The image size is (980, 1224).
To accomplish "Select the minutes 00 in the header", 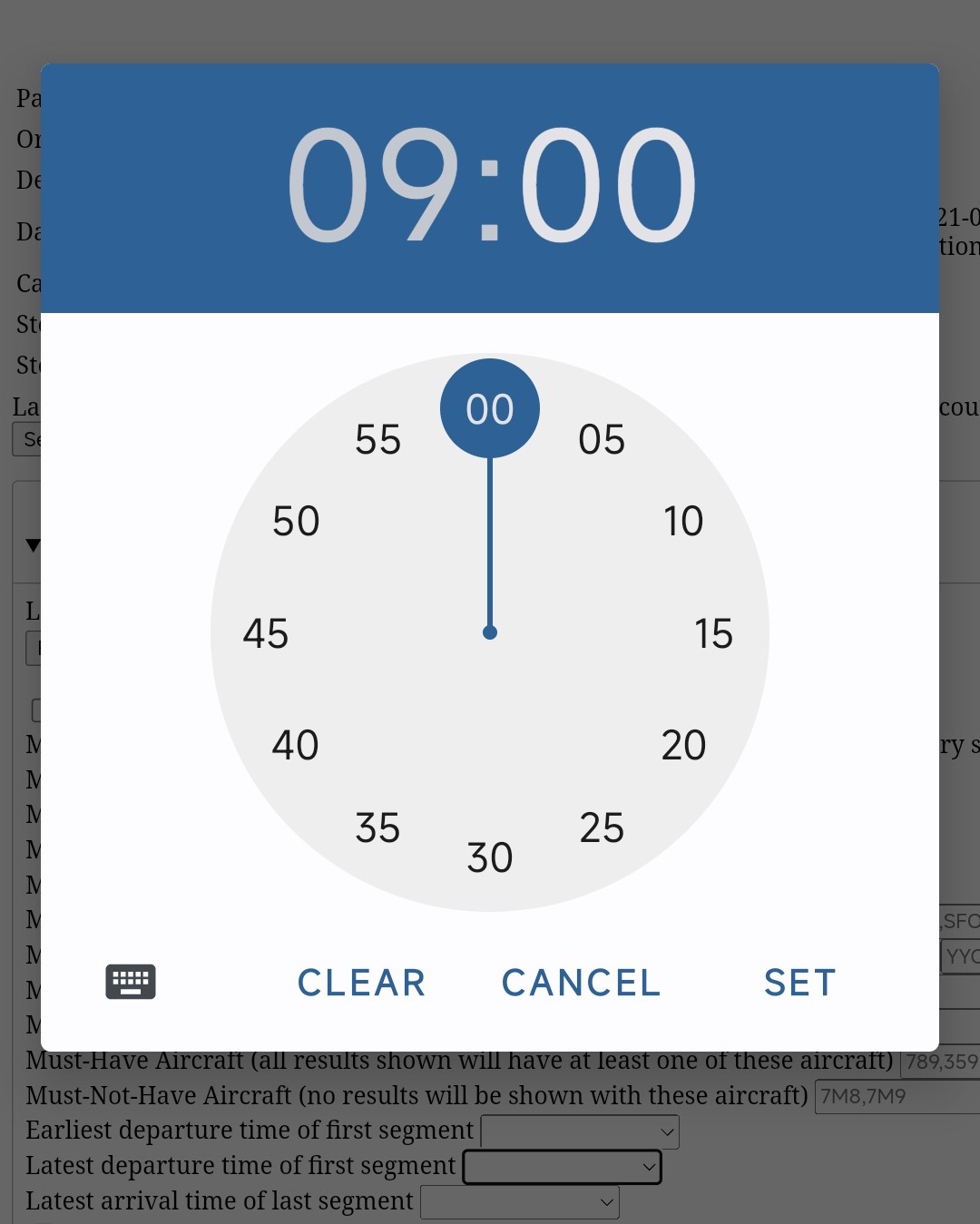I will (608, 185).
